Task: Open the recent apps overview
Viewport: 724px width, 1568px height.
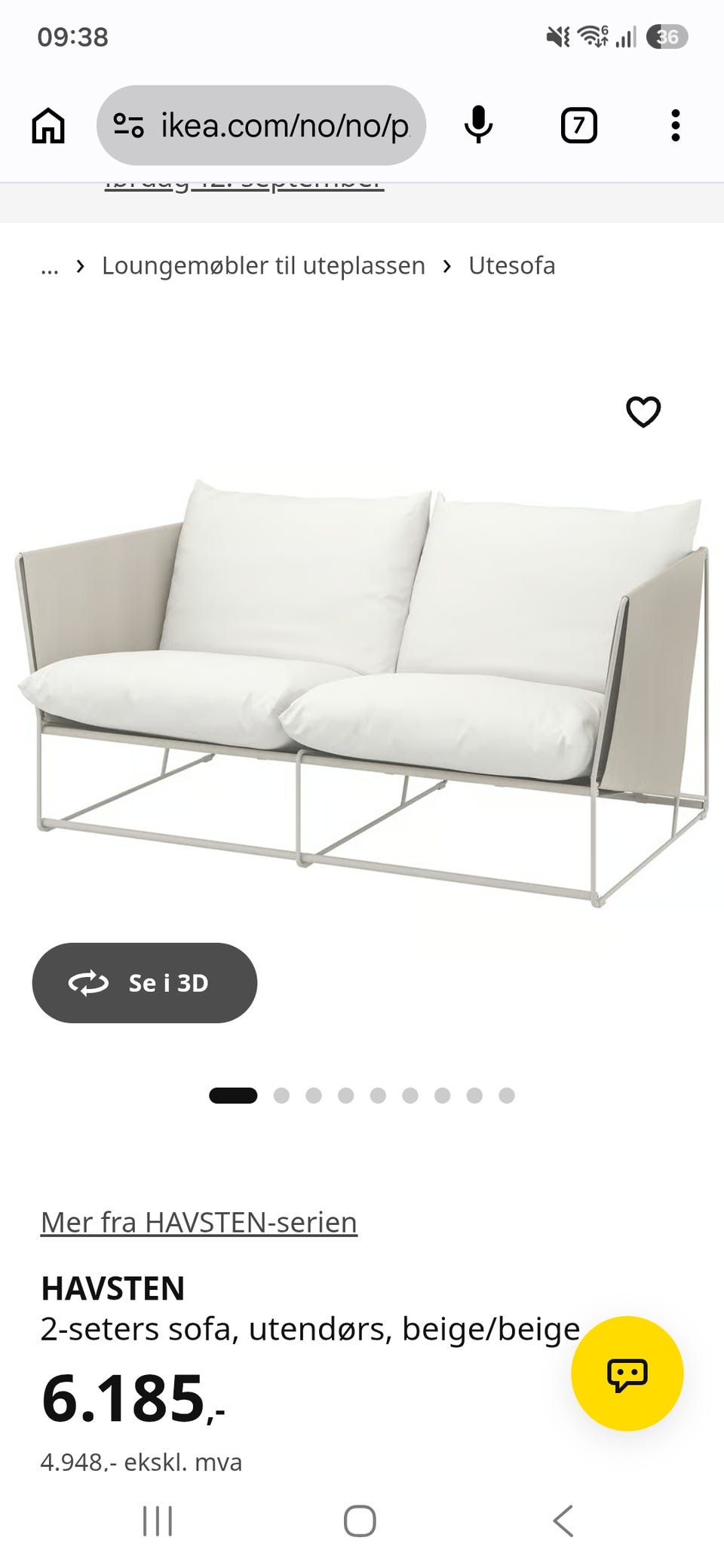Action: click(x=158, y=1521)
